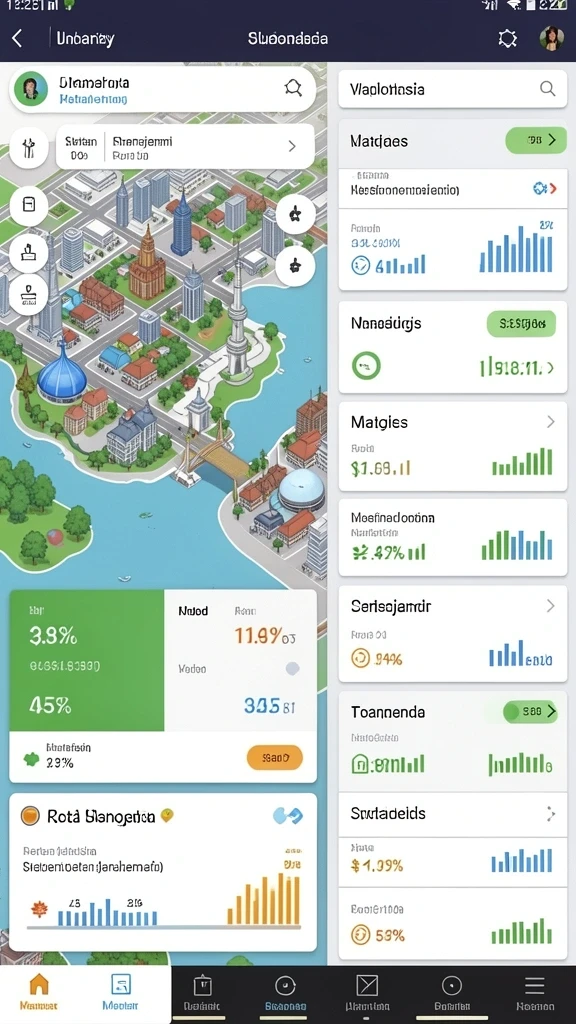The height and width of the screenshot is (1024, 576).
Task: Expand the Swtadeids section chevron
Action: click(551, 814)
